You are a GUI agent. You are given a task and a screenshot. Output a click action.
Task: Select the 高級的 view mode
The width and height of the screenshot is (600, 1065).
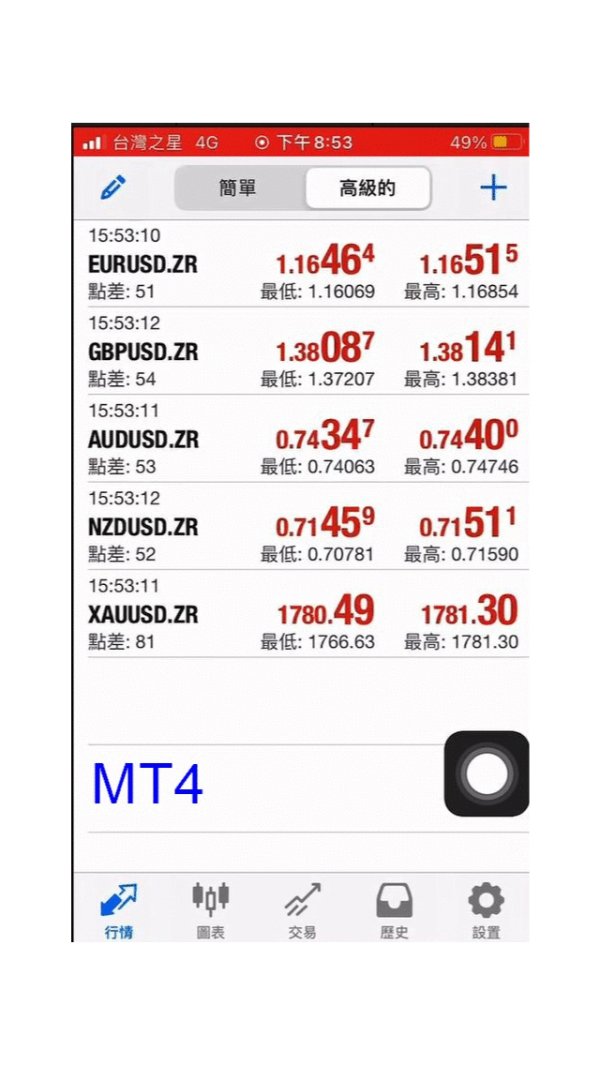pyautogui.click(x=367, y=188)
